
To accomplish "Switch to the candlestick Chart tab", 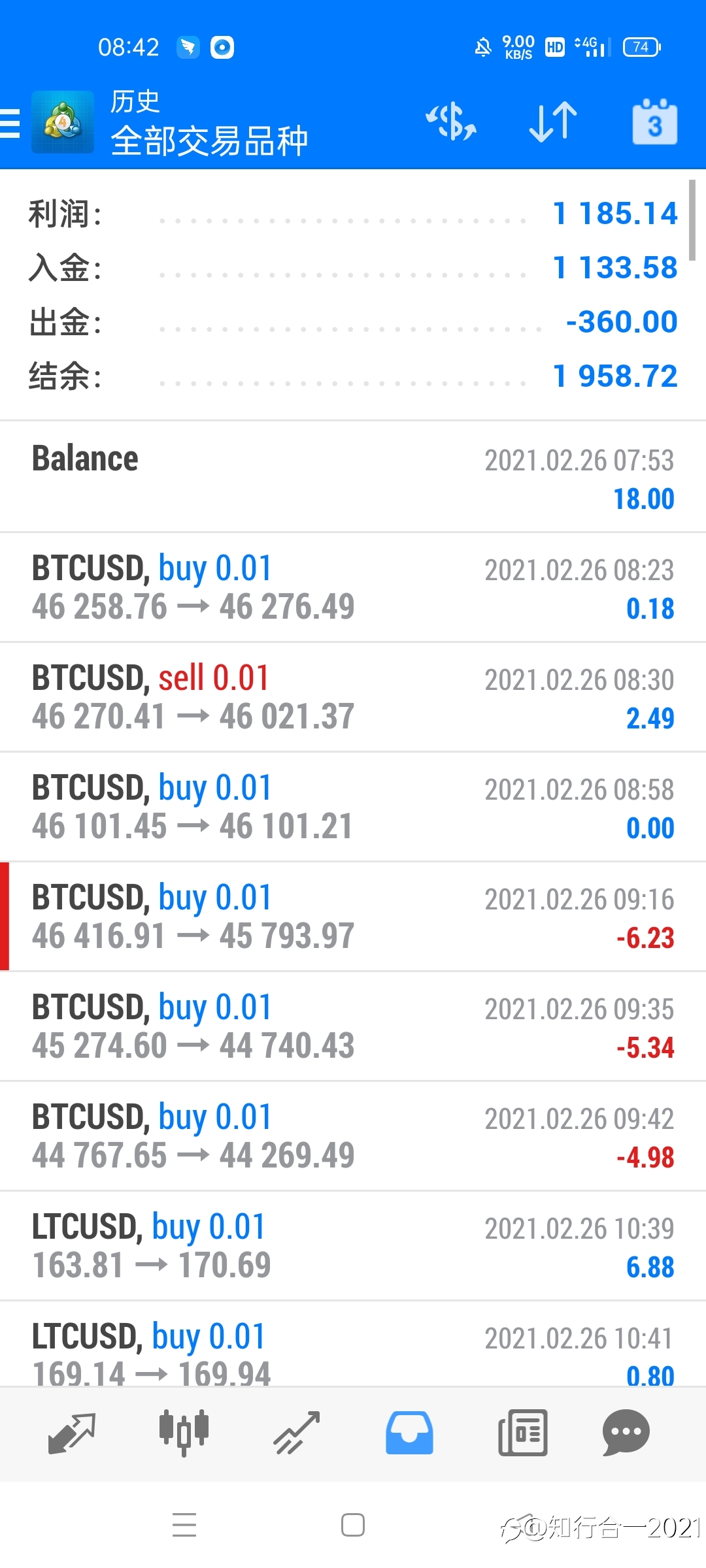I will click(184, 1433).
